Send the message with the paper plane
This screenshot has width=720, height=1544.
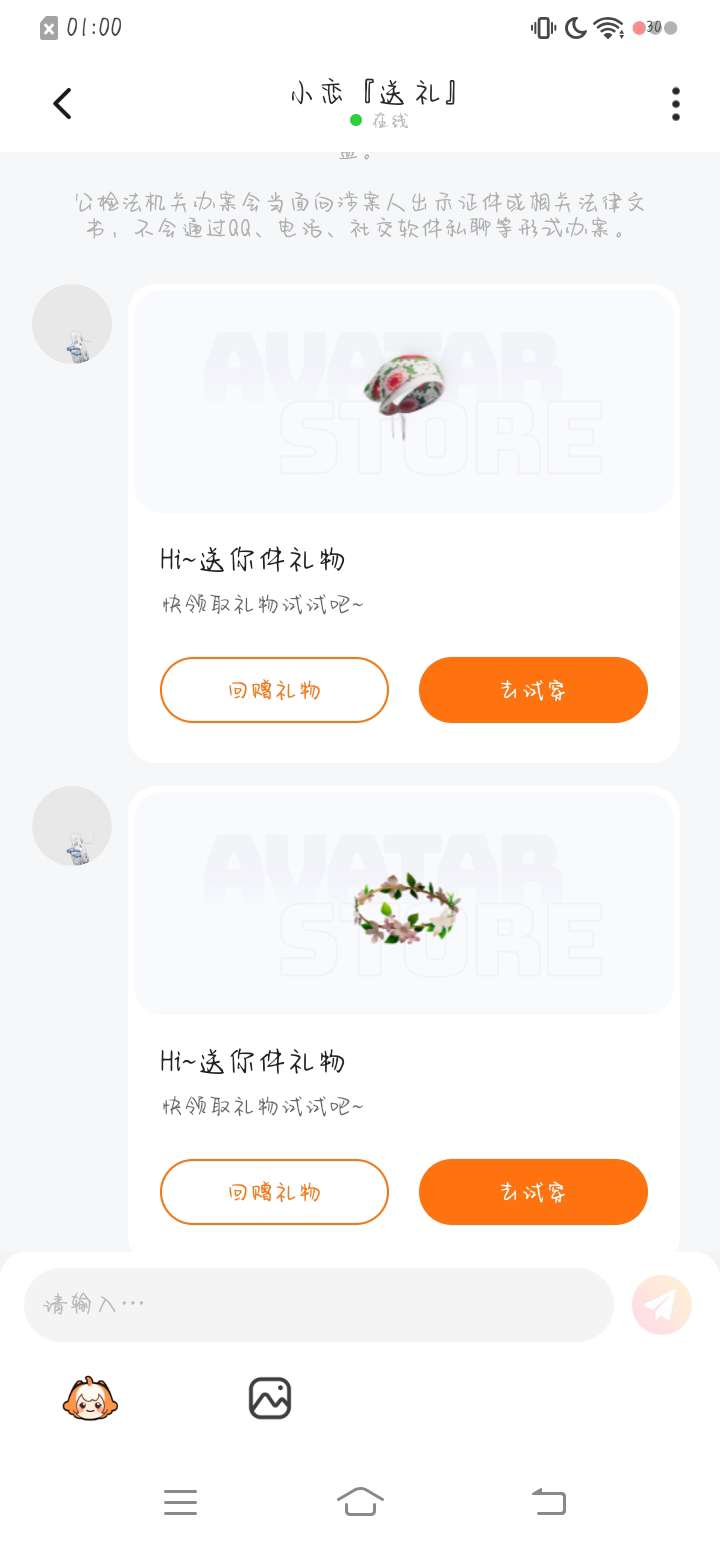(x=662, y=1304)
